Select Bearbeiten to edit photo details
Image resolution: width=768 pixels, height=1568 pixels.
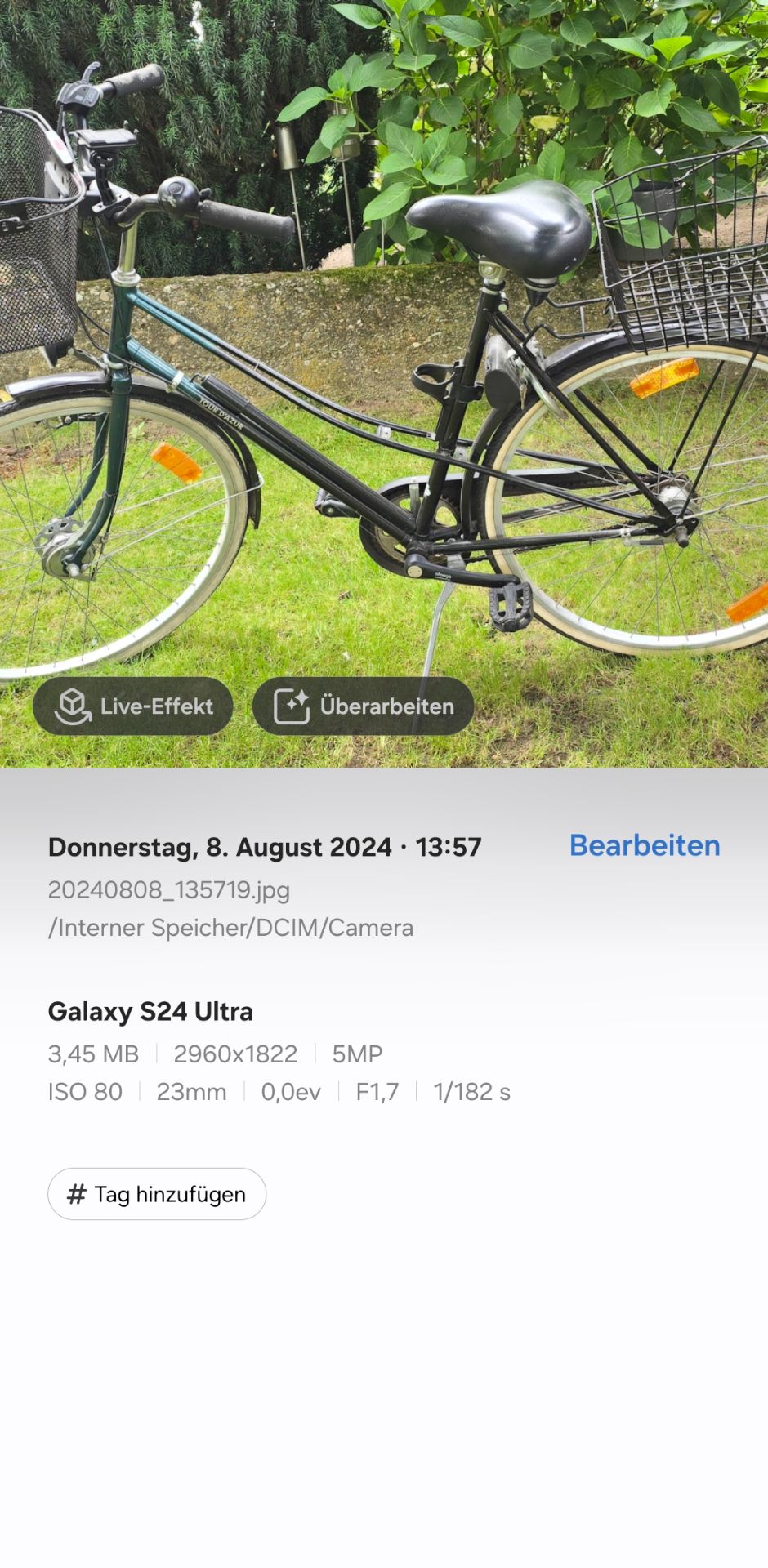645,846
